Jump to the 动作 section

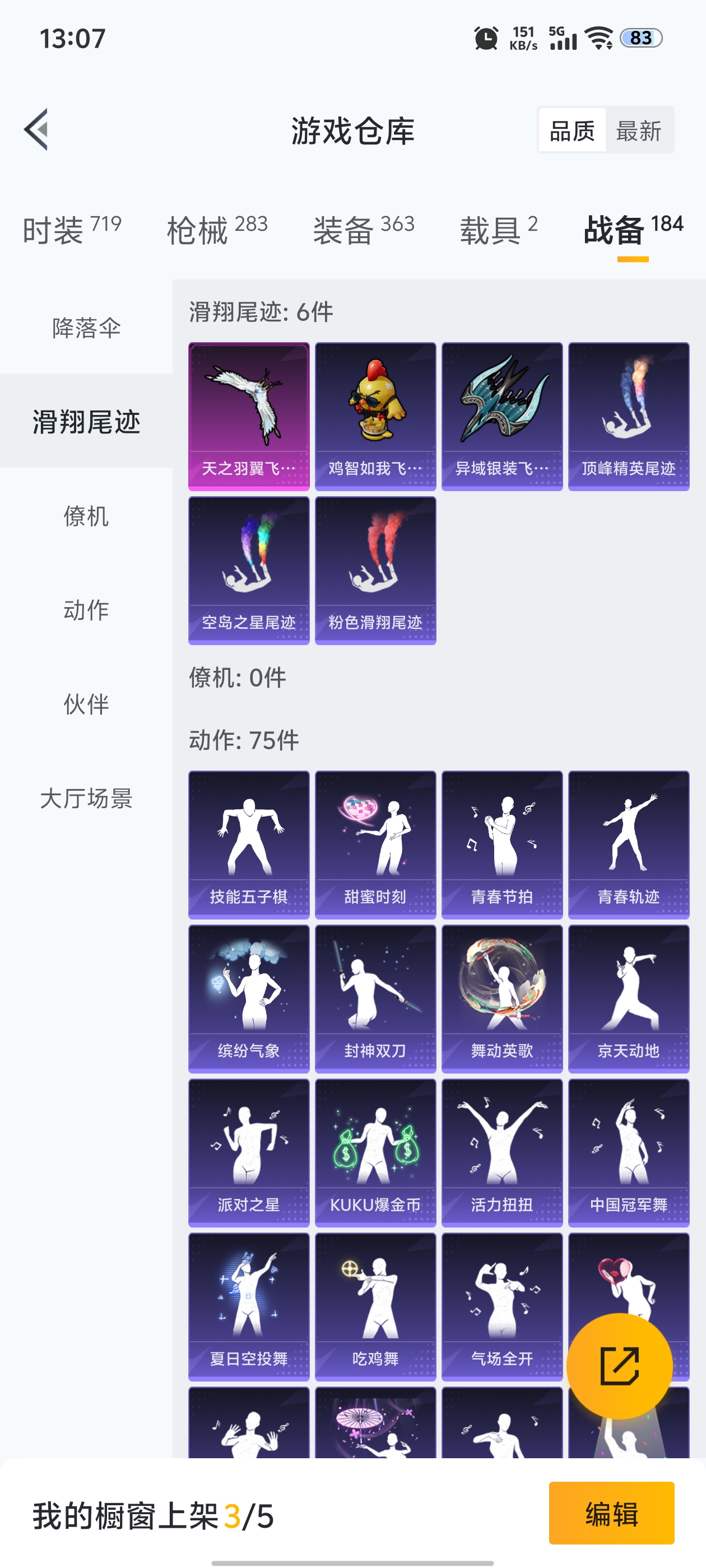pos(86,612)
